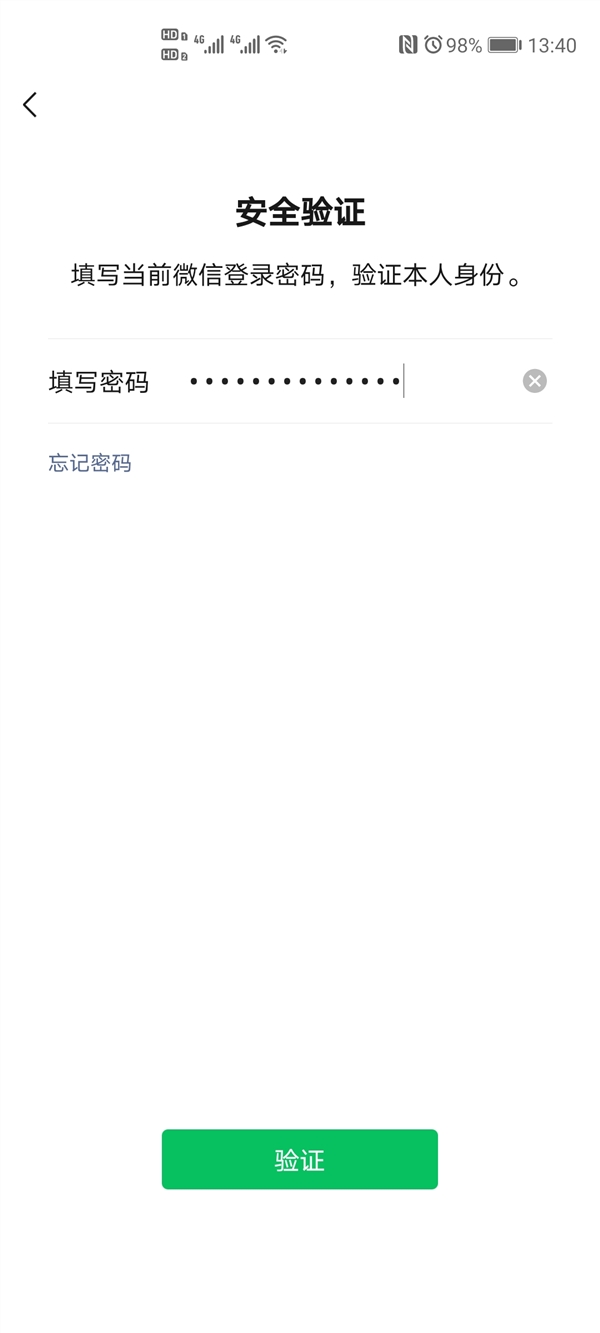The width and height of the screenshot is (600, 1333).
Task: Go back using the top-left arrow
Action: 30,104
